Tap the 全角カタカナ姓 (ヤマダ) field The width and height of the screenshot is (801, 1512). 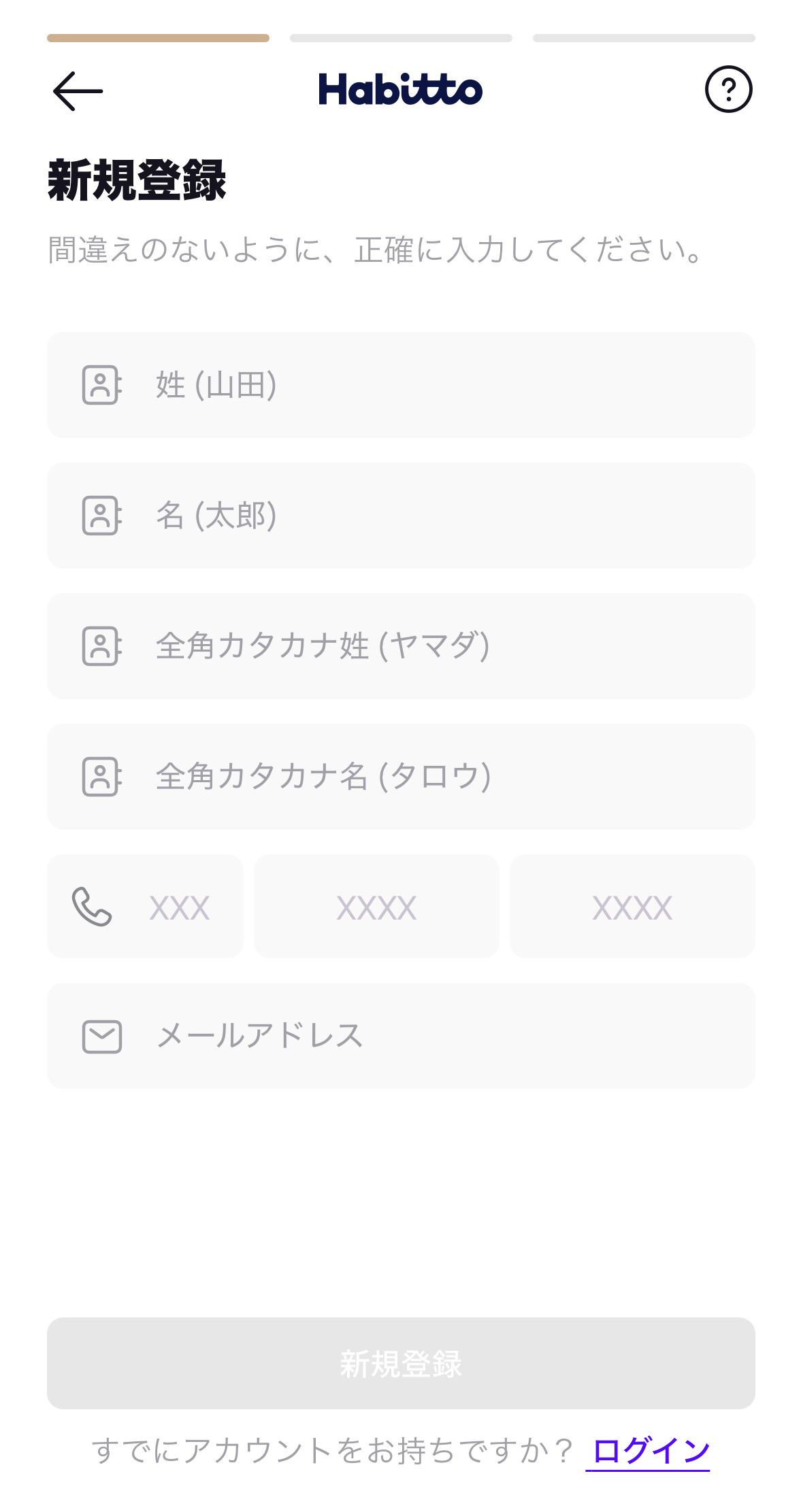(401, 646)
